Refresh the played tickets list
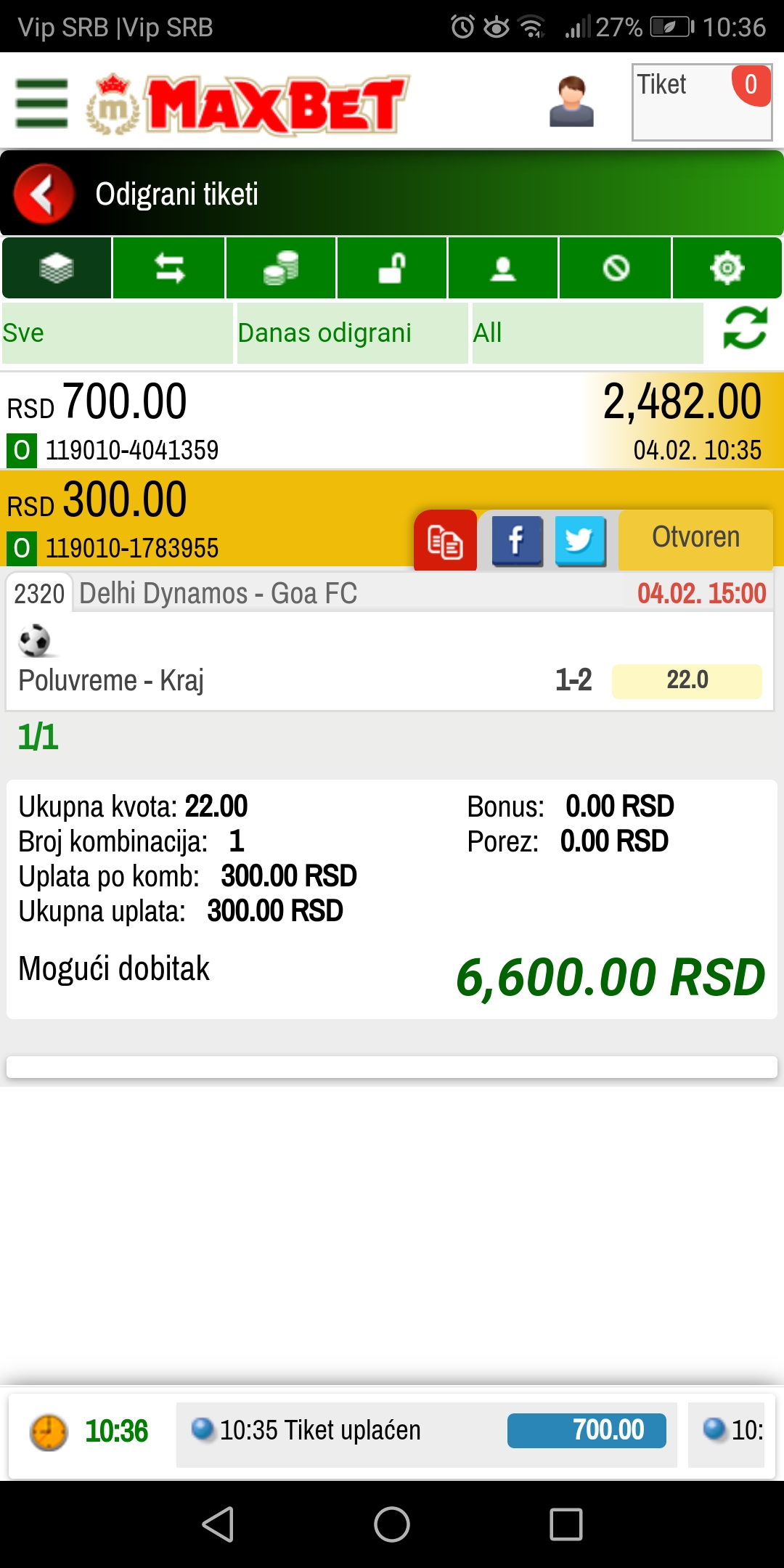The height and width of the screenshot is (1568, 784). tap(746, 328)
